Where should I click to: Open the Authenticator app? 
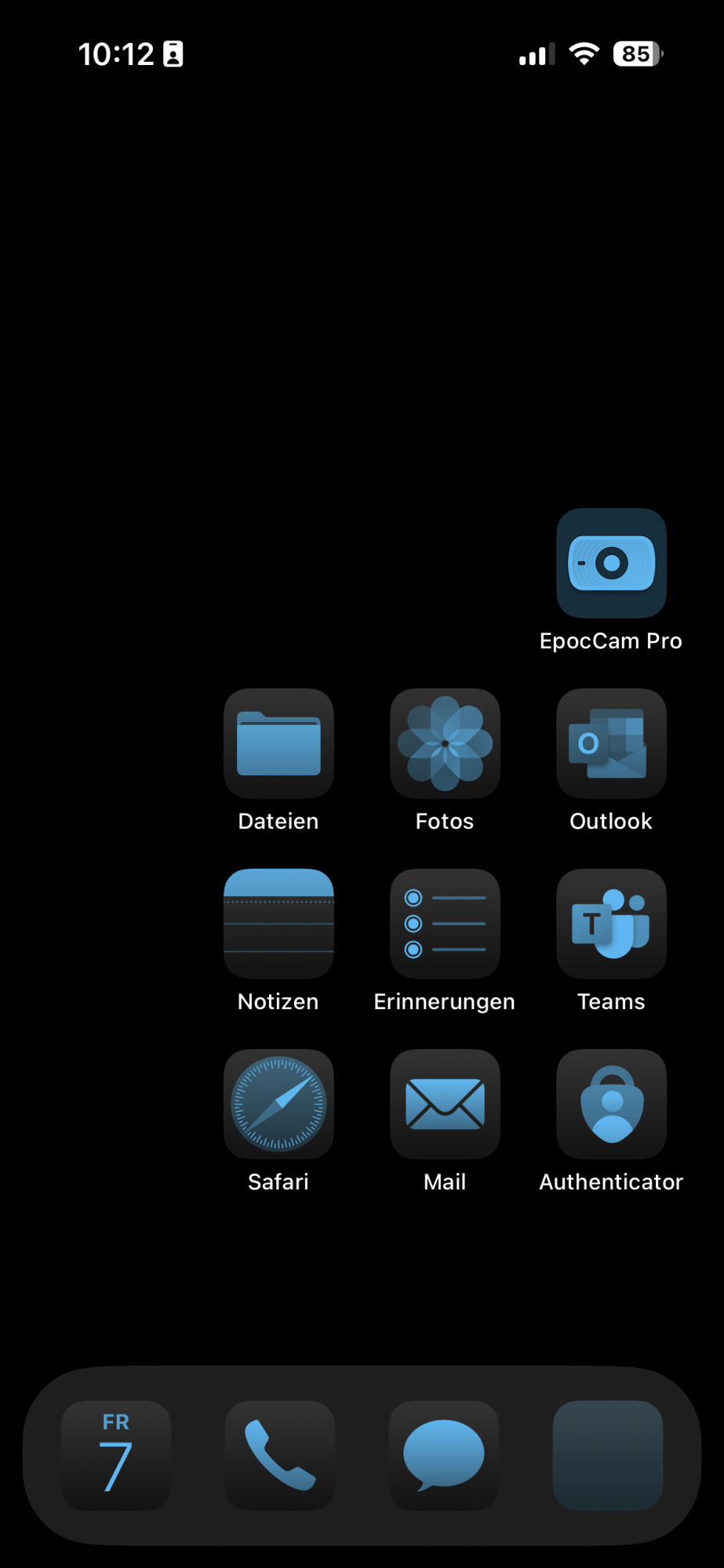click(611, 1104)
